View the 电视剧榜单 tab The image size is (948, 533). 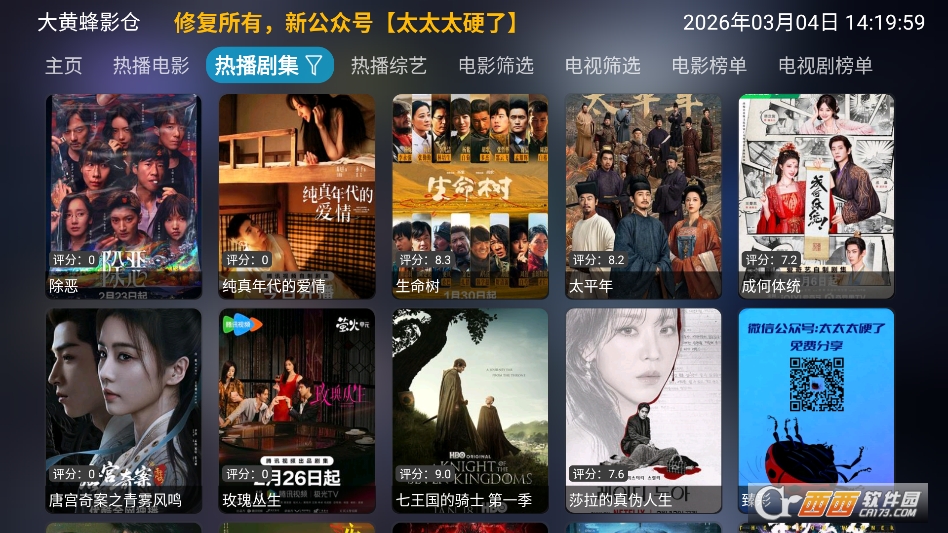(x=826, y=66)
